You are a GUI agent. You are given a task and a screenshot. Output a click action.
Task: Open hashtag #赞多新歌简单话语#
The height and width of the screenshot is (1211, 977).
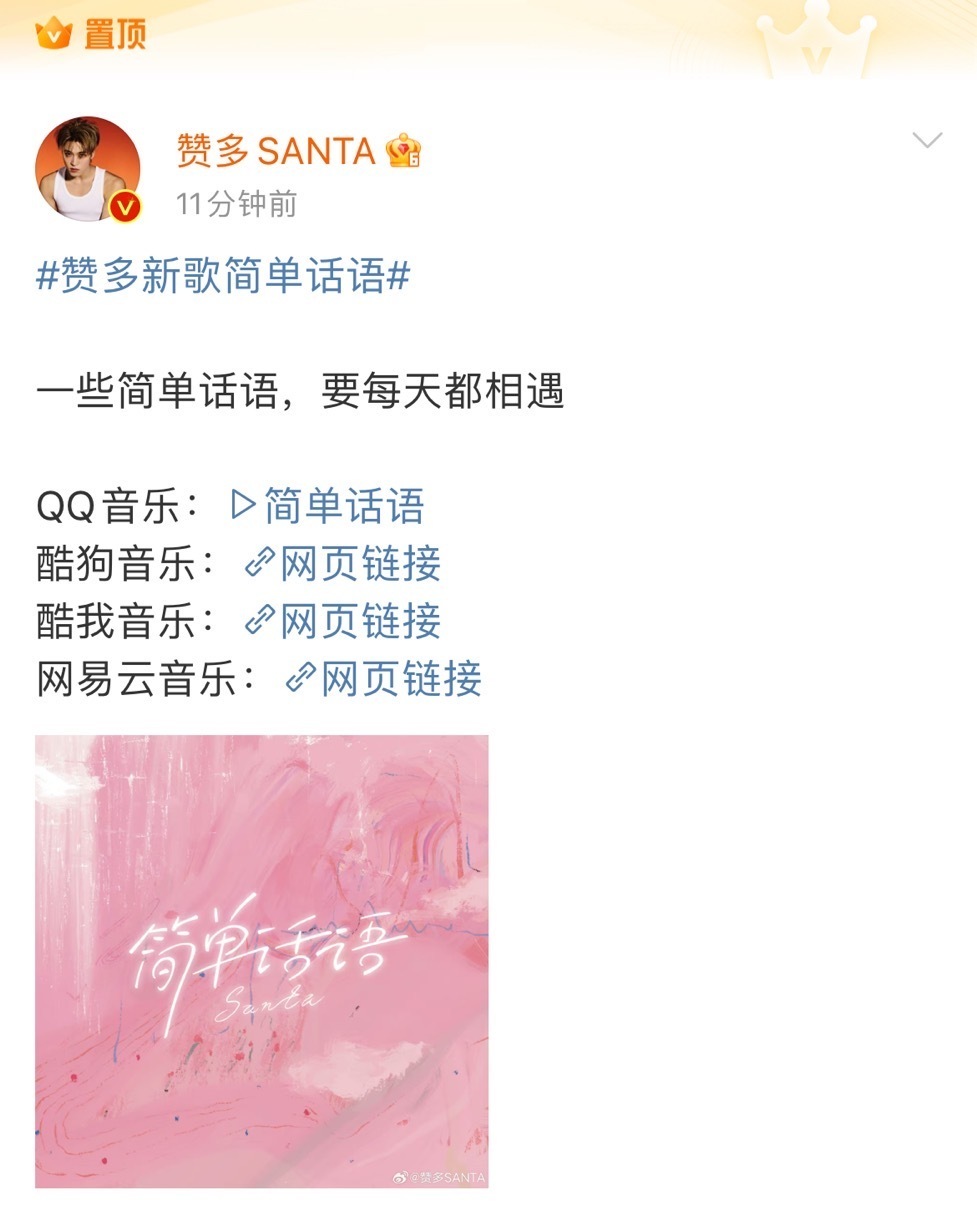click(x=223, y=276)
